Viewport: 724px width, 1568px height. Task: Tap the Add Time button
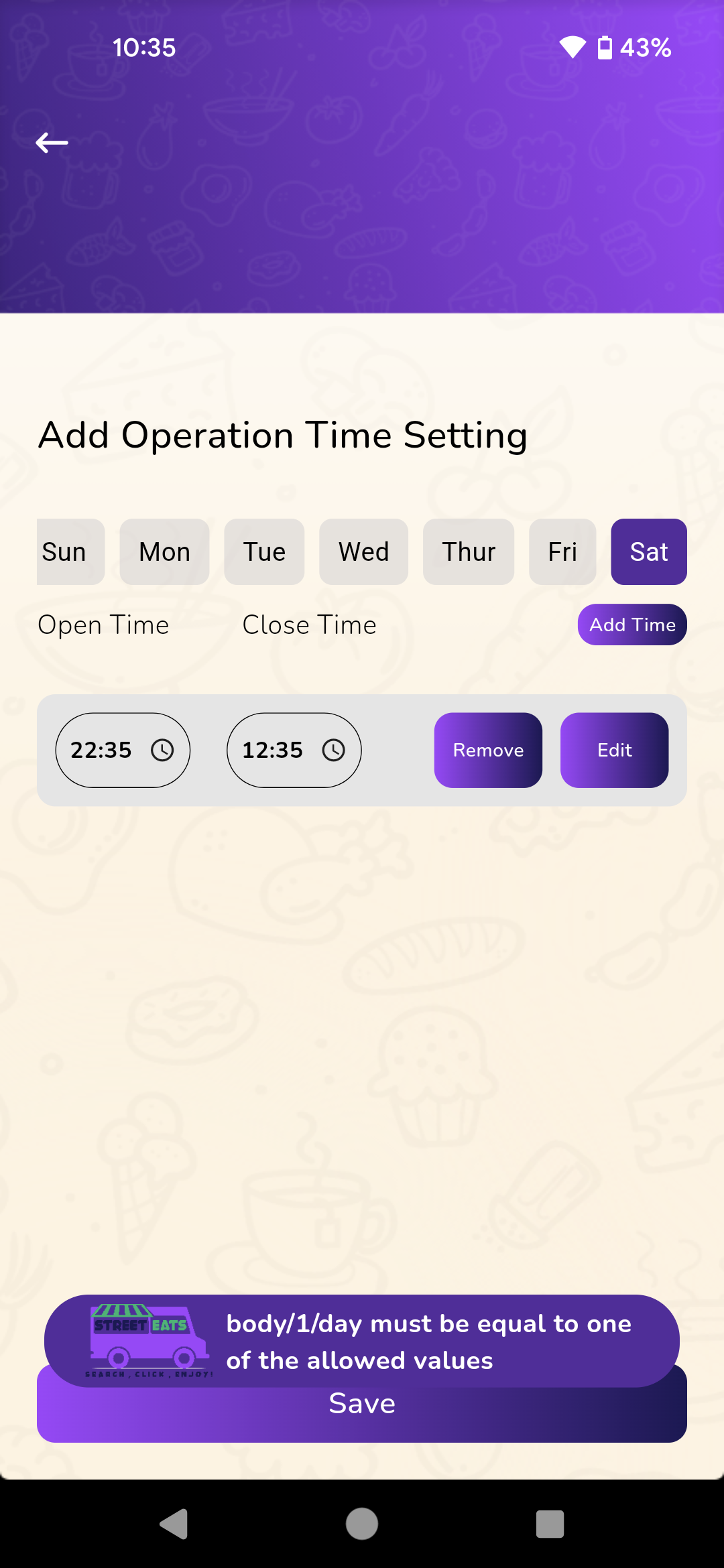coord(632,625)
